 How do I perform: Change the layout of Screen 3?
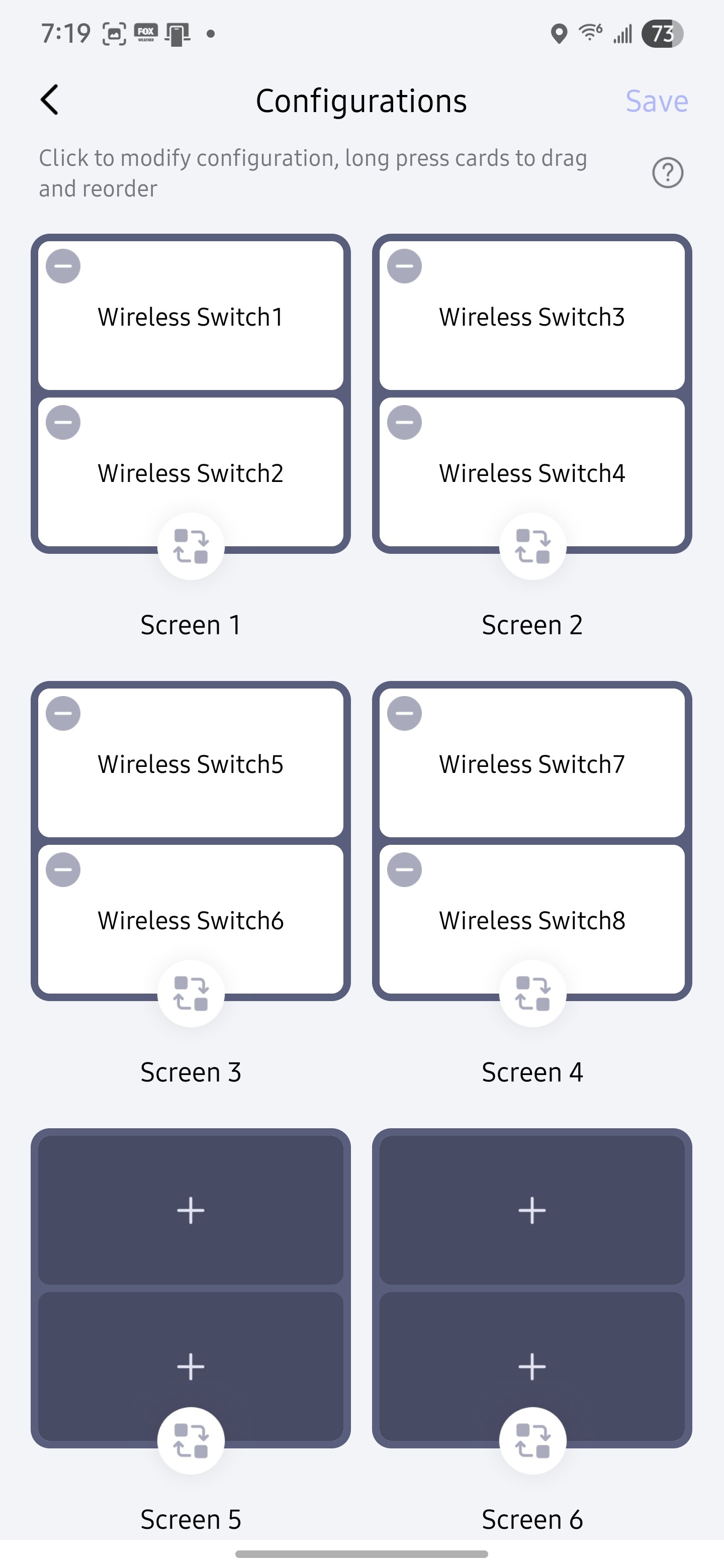(191, 994)
